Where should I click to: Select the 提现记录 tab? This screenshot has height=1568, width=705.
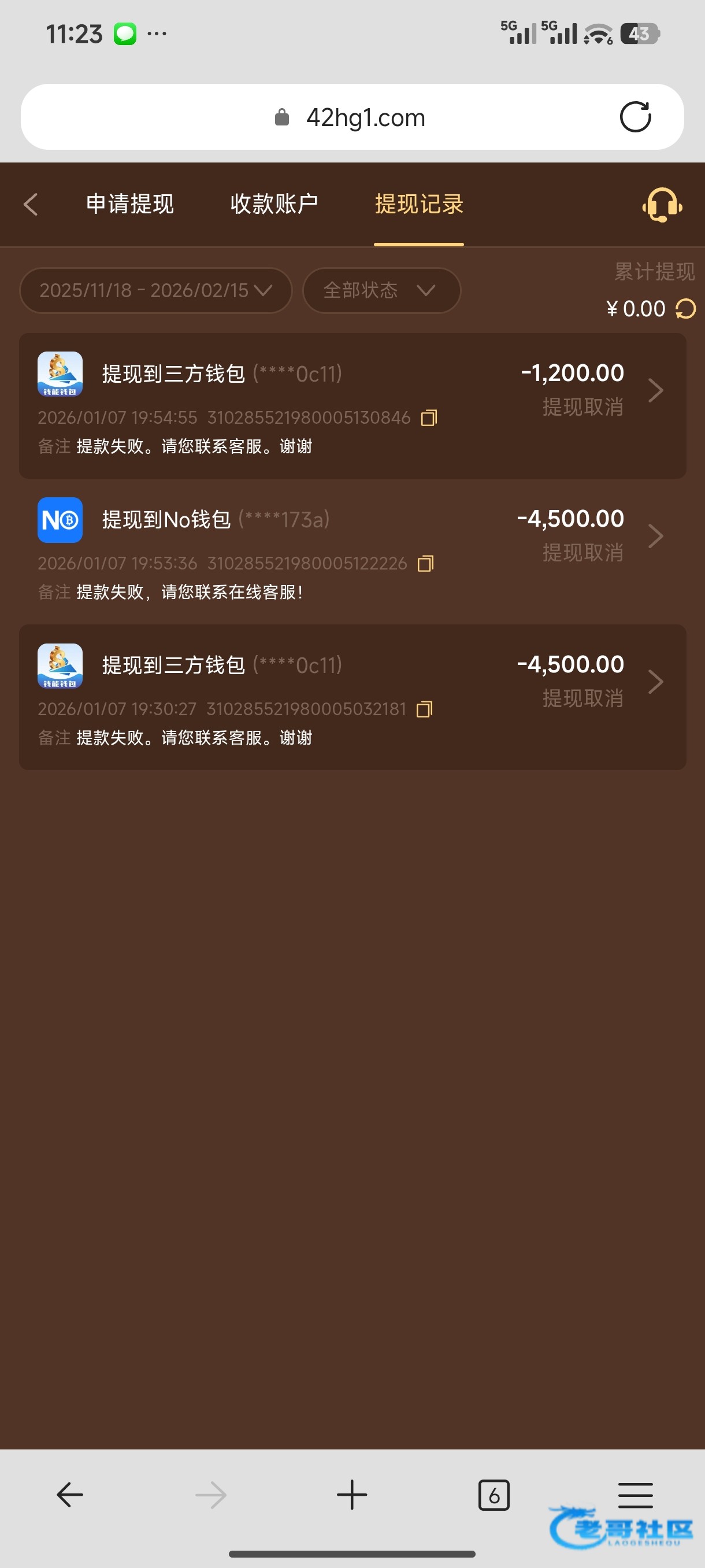tap(418, 205)
